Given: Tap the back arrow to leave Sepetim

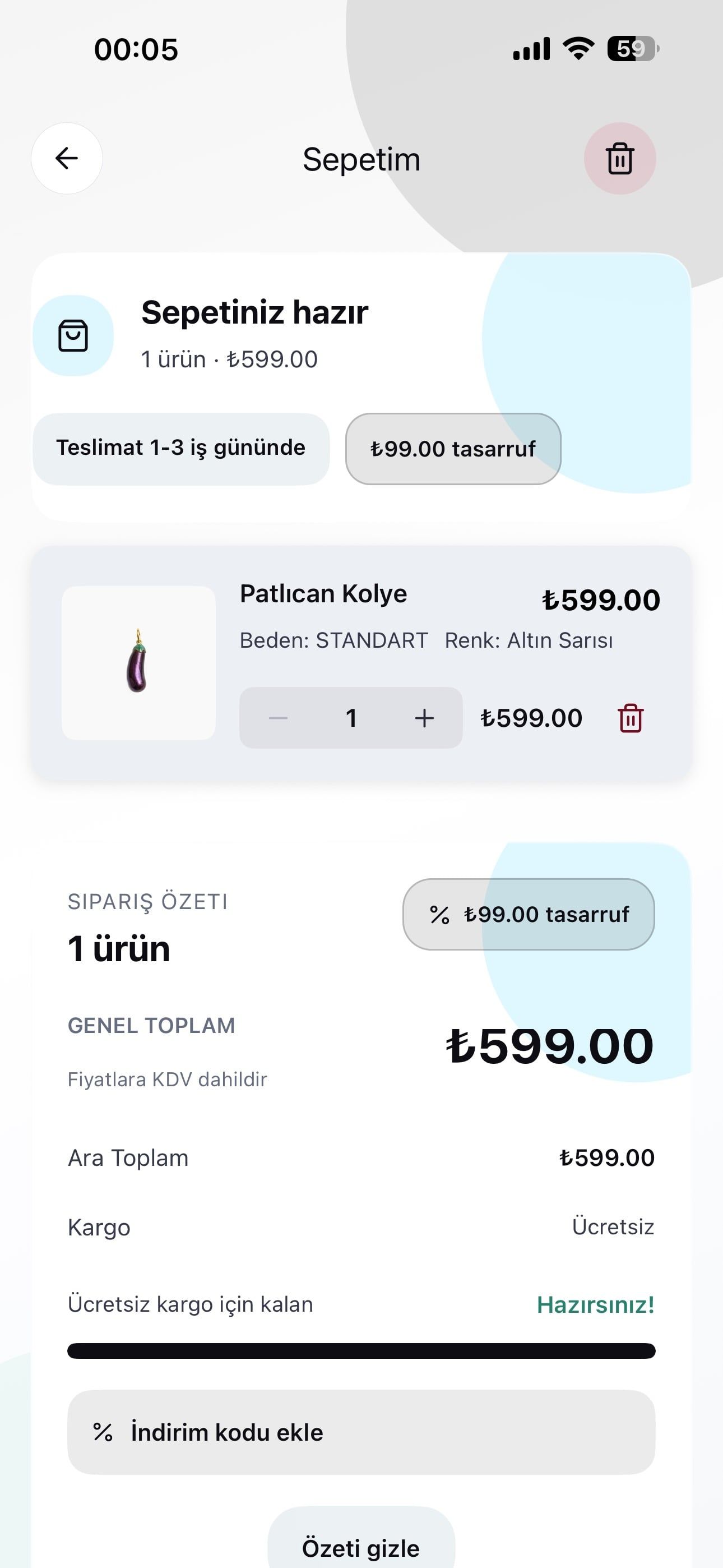Looking at the screenshot, I should click(67, 159).
